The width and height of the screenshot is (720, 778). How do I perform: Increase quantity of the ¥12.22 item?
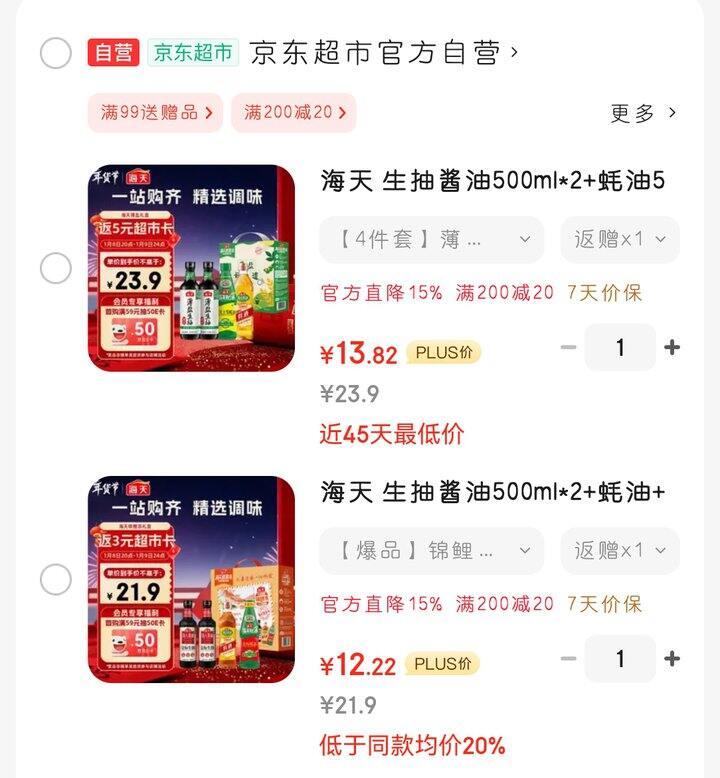coord(672,659)
